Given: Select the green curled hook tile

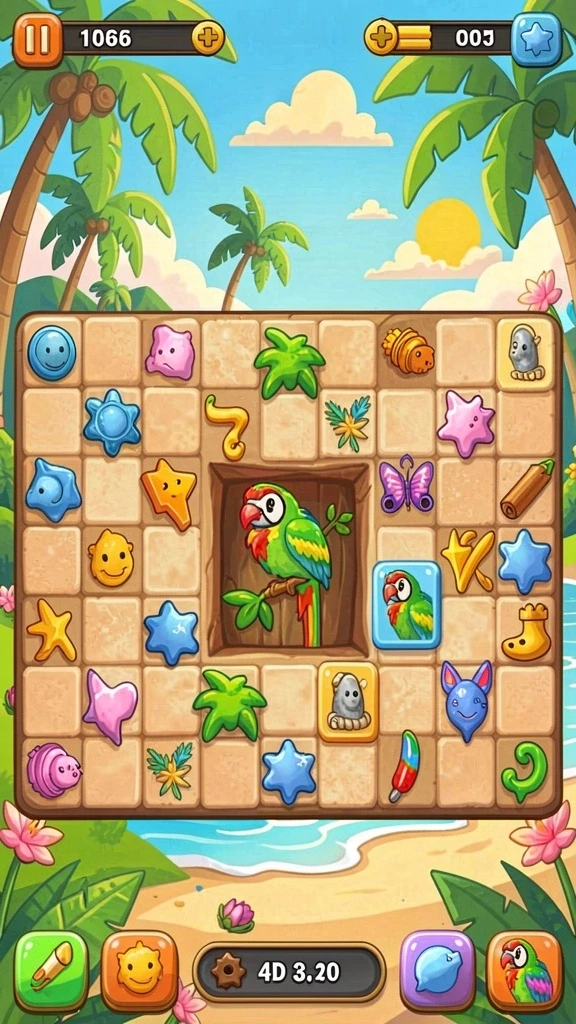Looking at the screenshot, I should coord(525,772).
